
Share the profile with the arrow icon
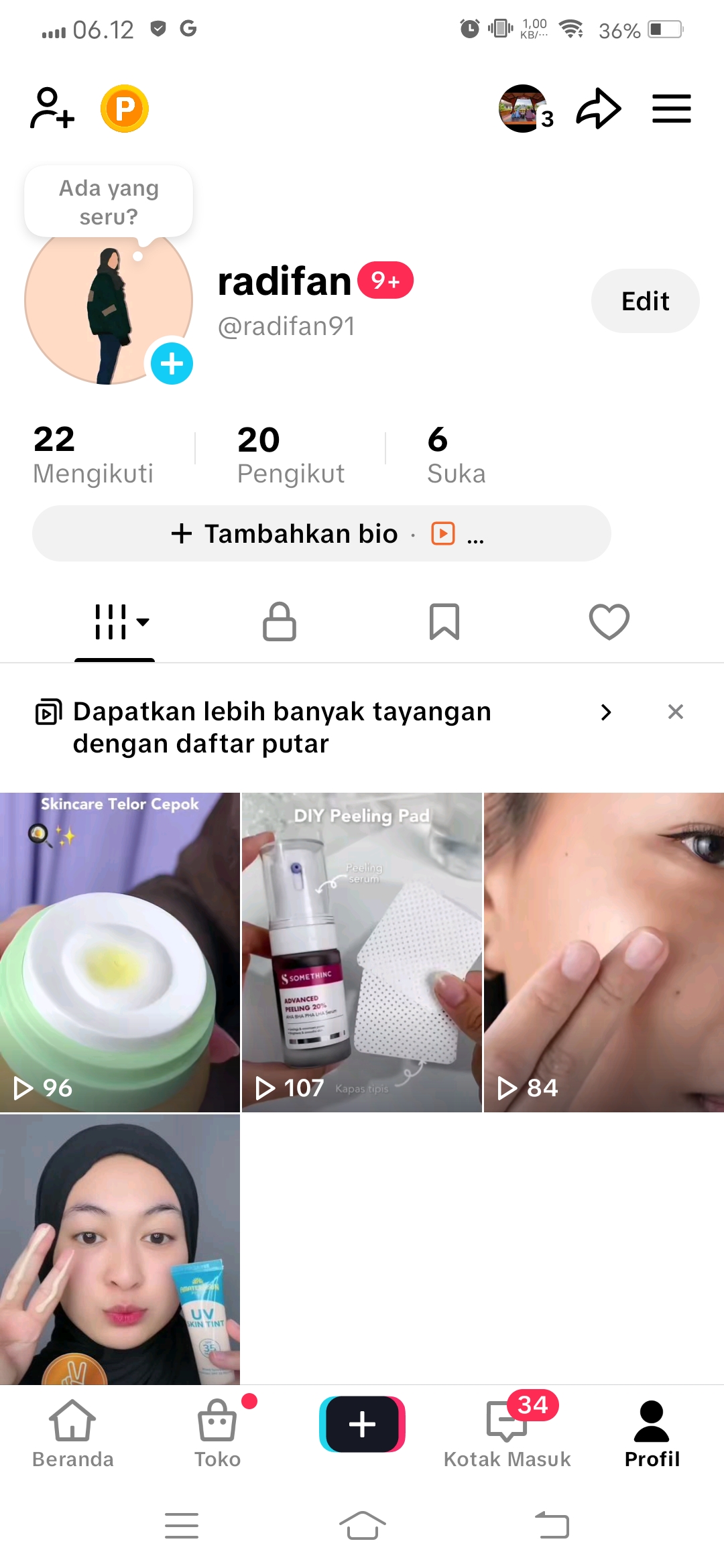tap(599, 109)
